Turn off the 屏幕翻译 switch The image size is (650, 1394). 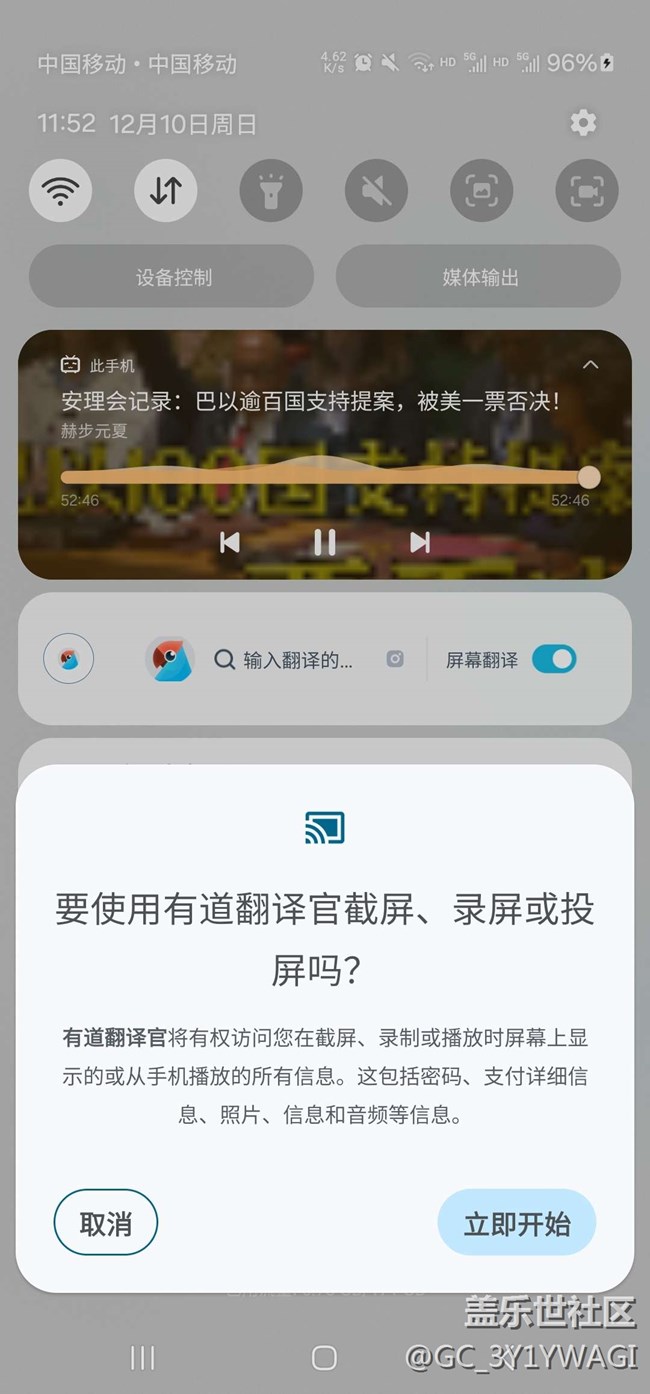pos(554,659)
